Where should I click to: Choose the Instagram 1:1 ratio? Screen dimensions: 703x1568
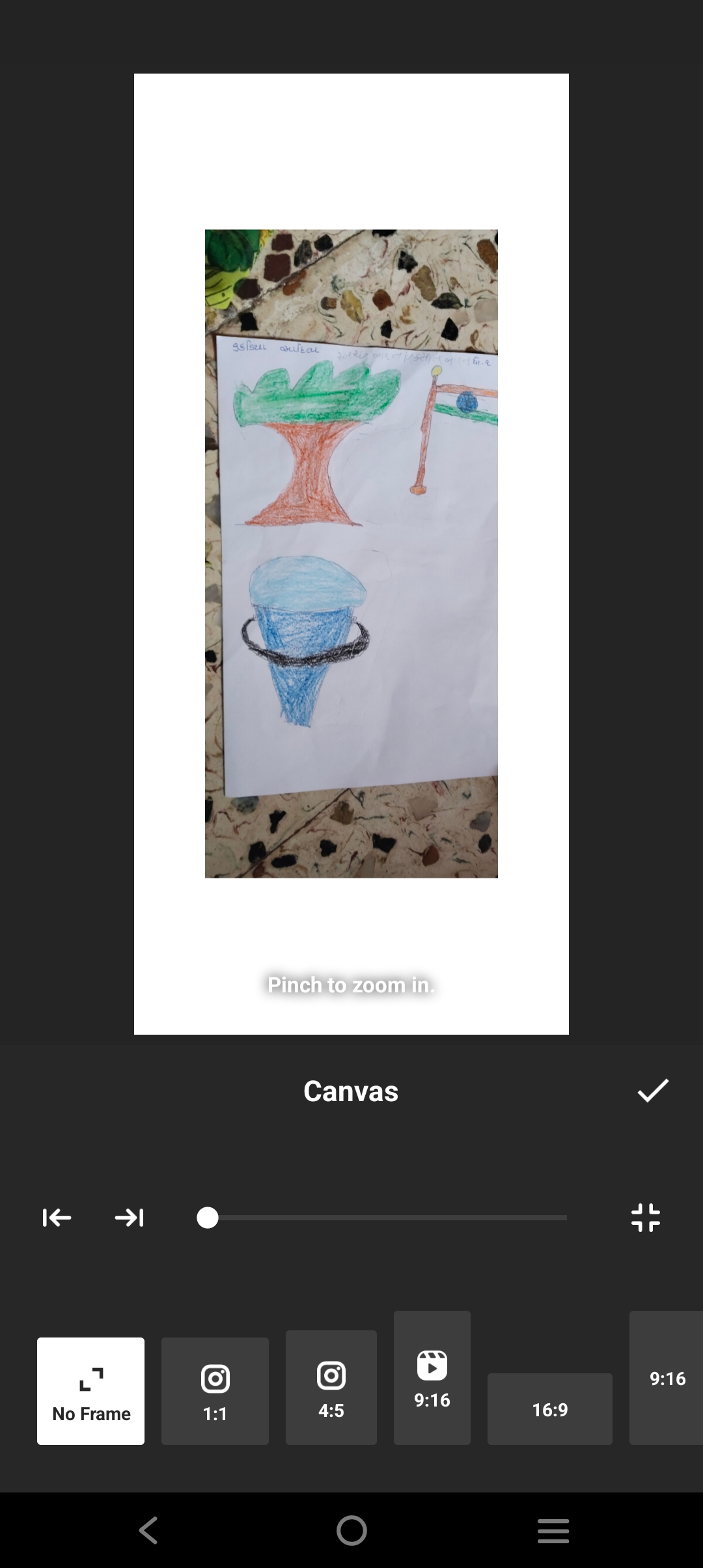(215, 1391)
